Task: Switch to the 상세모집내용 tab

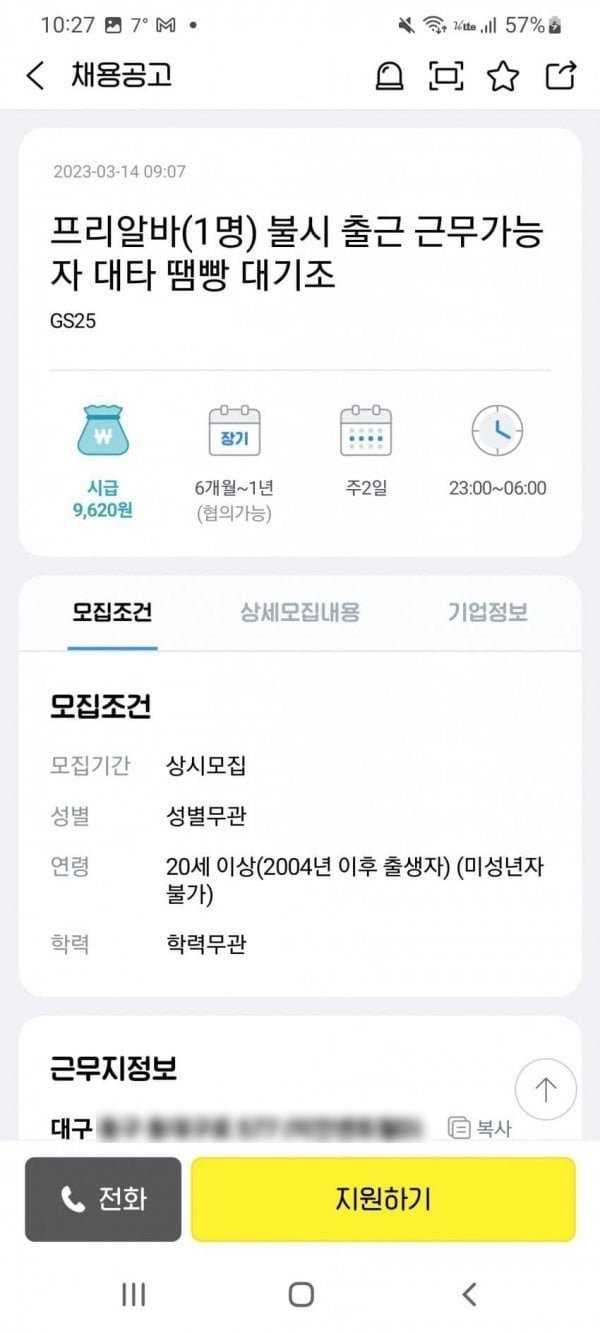Action: tap(300, 612)
